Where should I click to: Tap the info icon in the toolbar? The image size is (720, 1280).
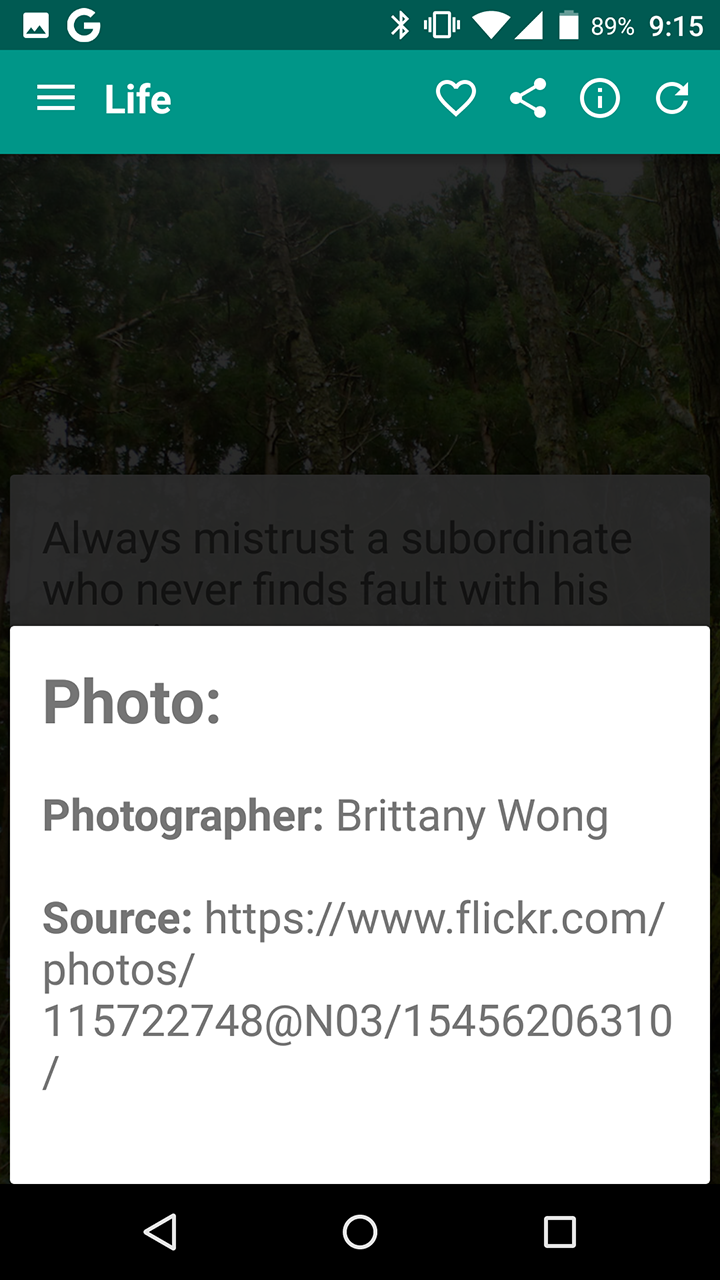[x=600, y=99]
